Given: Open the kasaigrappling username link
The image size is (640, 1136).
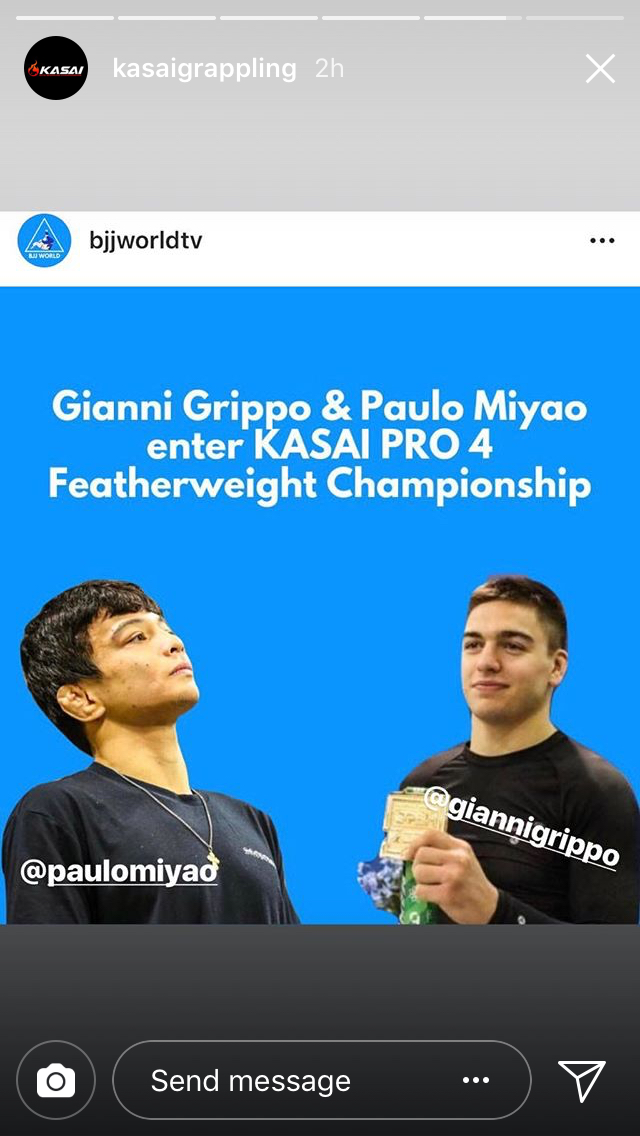Looking at the screenshot, I should (x=204, y=69).
